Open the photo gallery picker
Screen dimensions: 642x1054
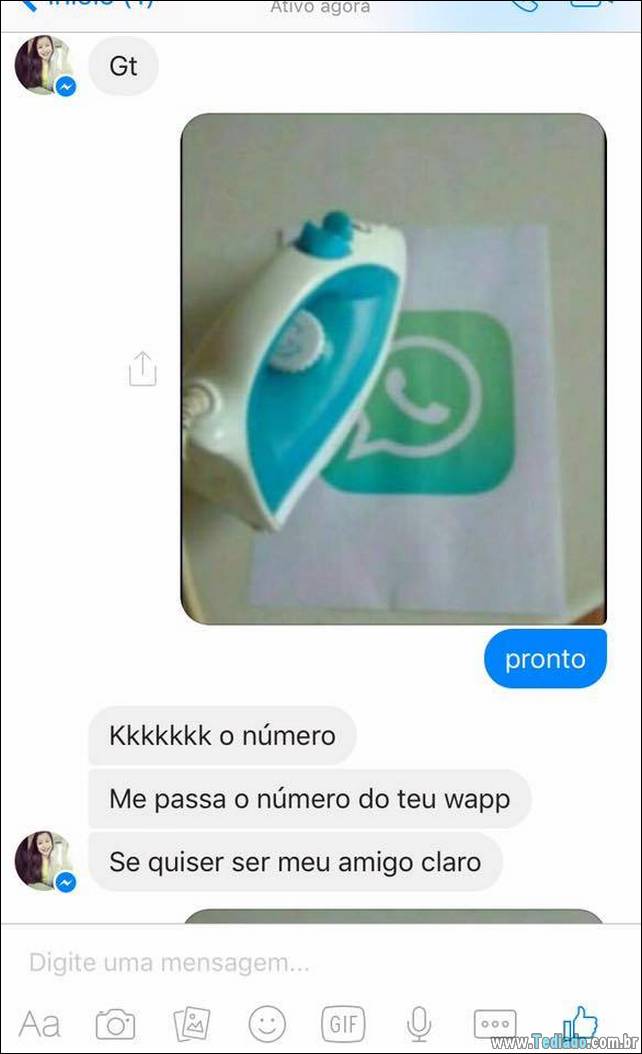click(x=192, y=1024)
